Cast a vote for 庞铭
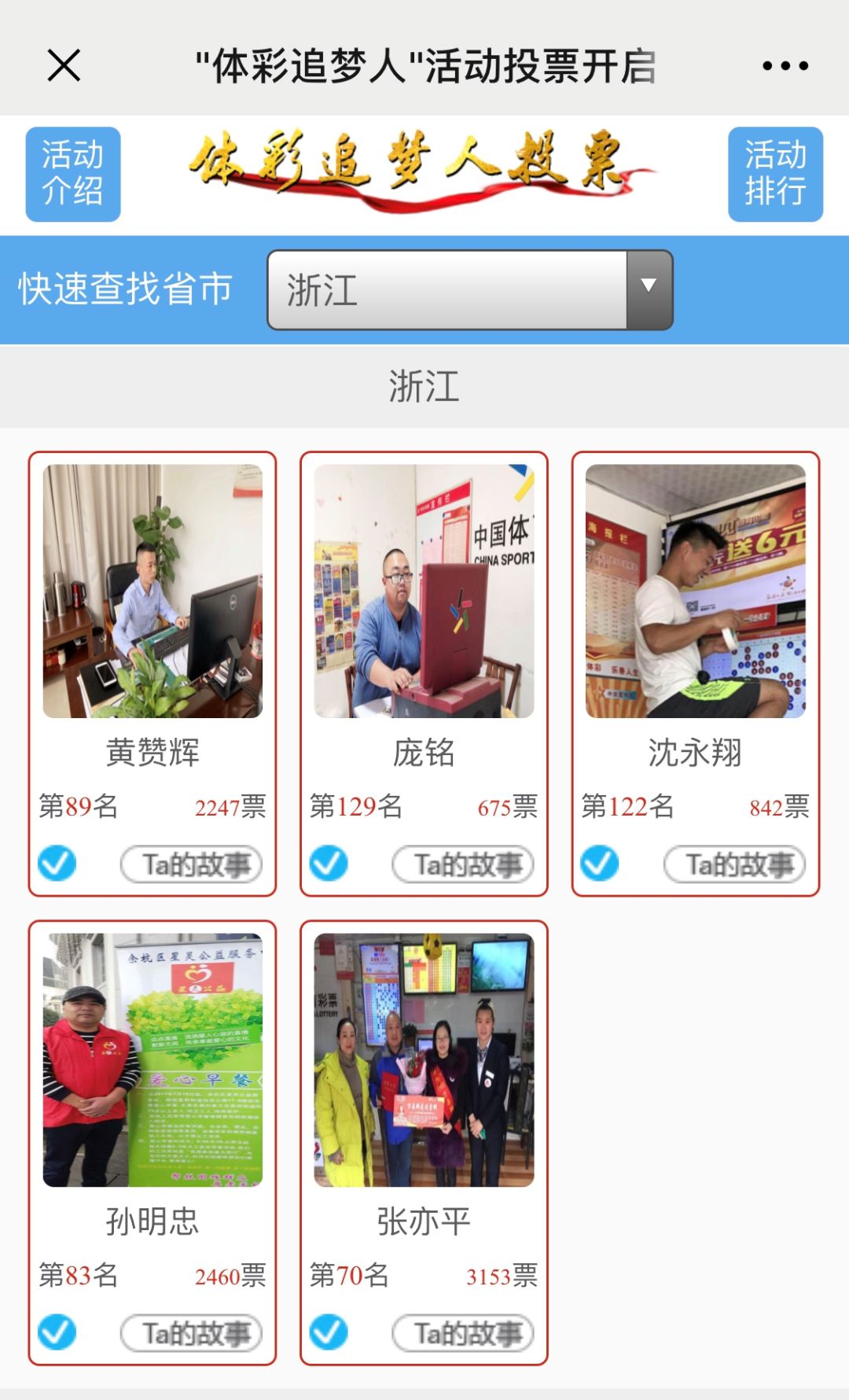Viewport: 849px width, 1400px height. coord(329,863)
